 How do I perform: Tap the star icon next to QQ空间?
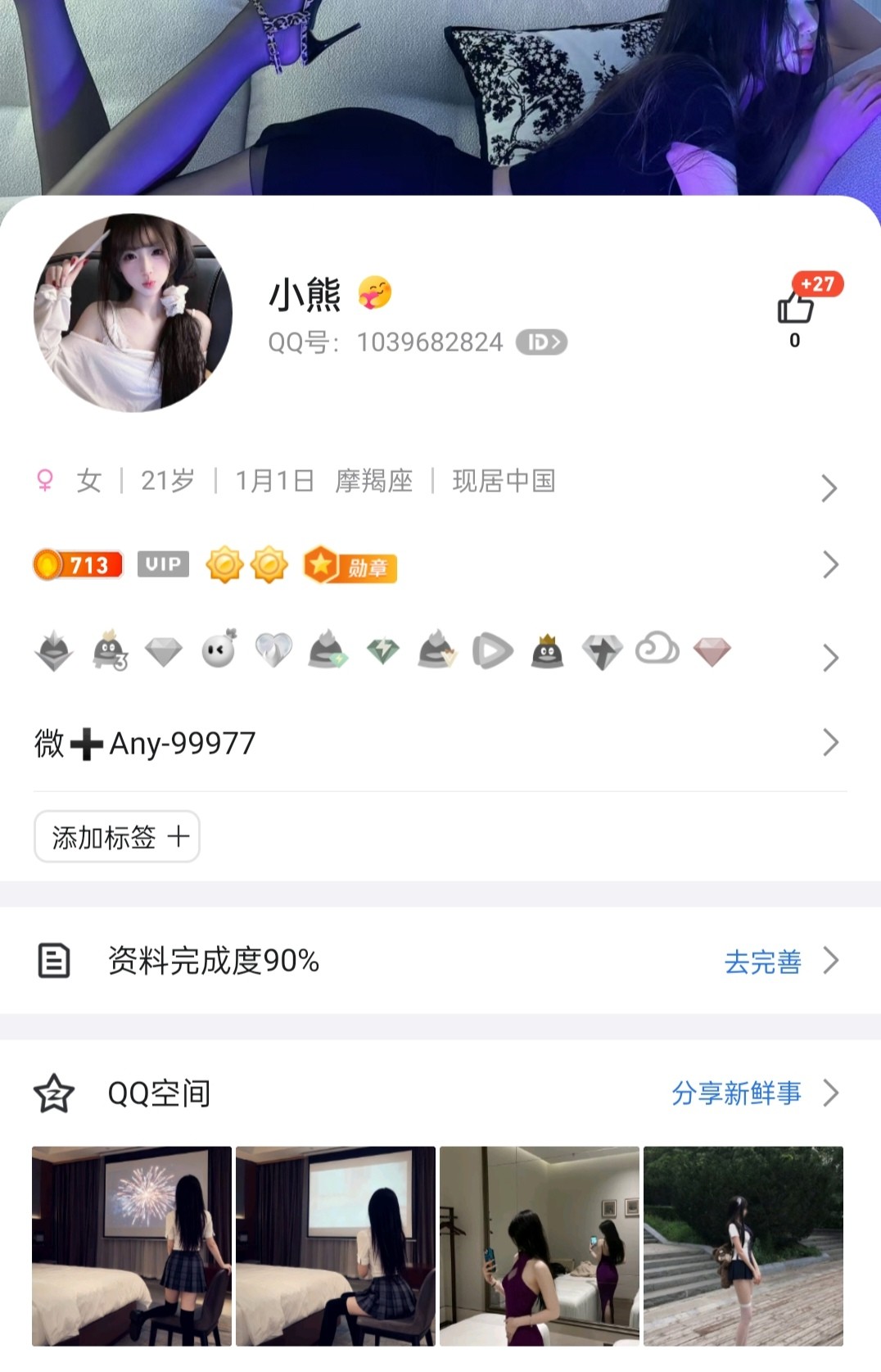tap(54, 1093)
